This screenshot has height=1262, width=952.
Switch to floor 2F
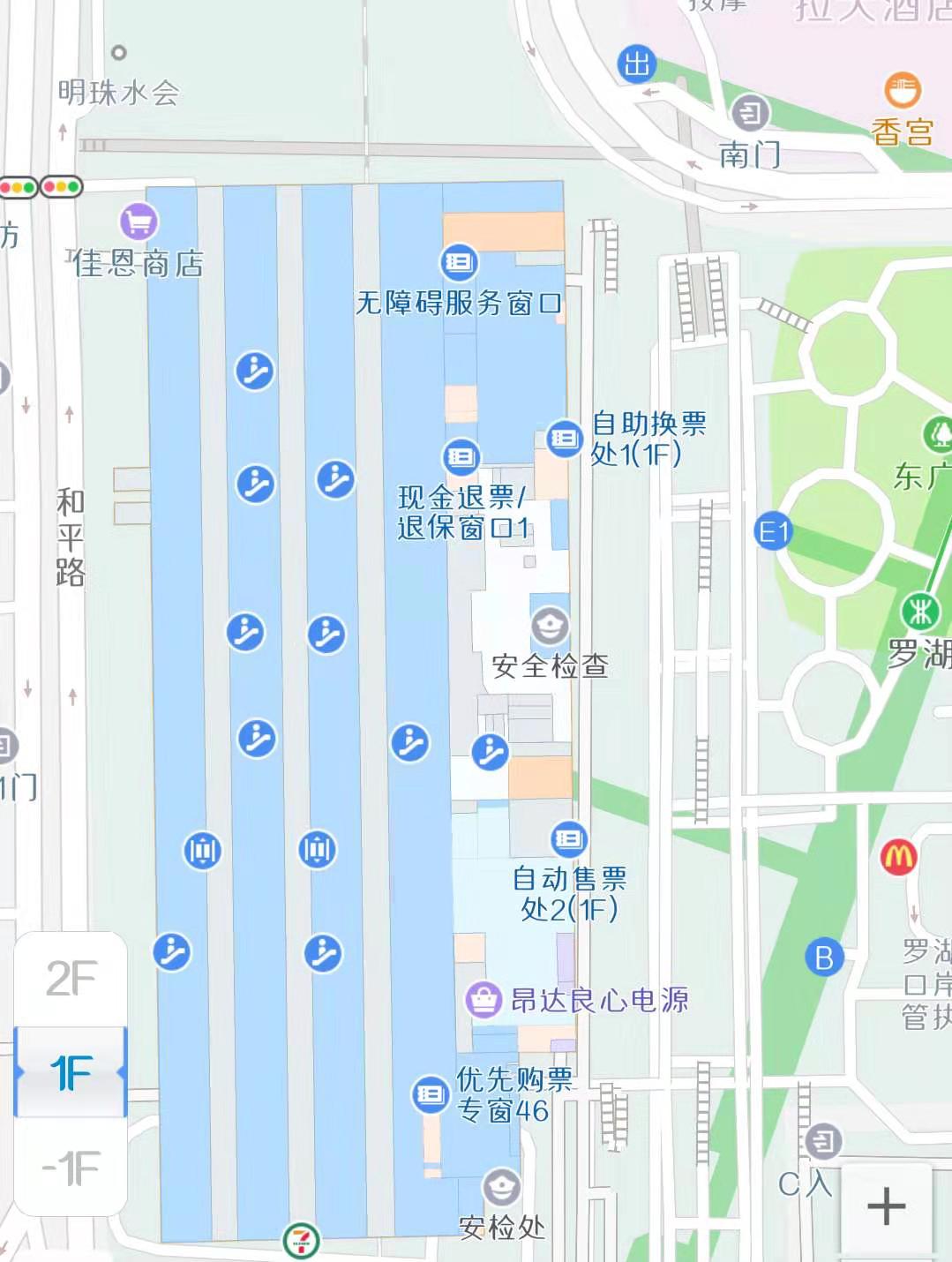click(71, 977)
